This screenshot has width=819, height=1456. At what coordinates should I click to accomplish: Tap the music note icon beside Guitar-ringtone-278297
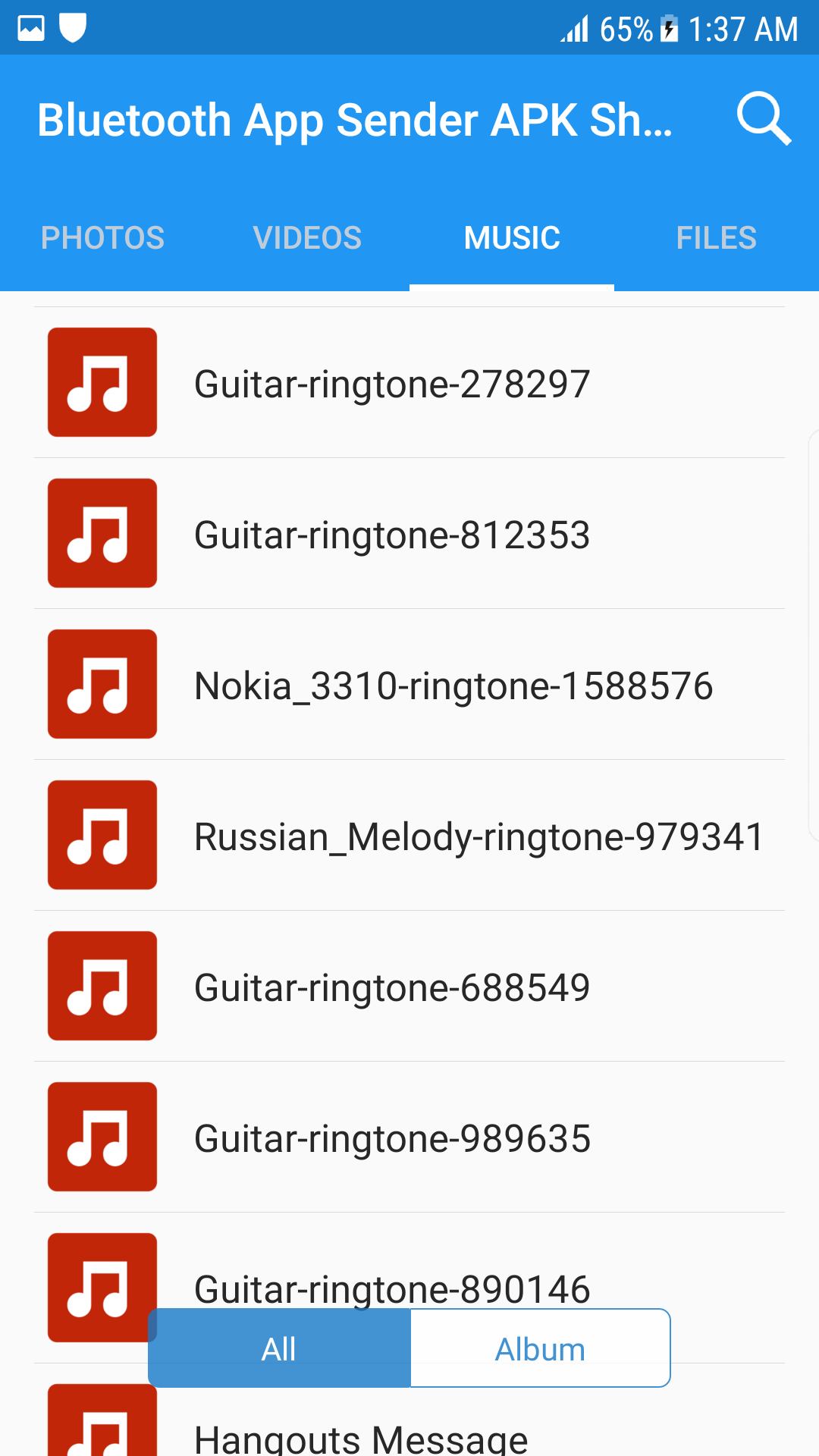click(102, 383)
